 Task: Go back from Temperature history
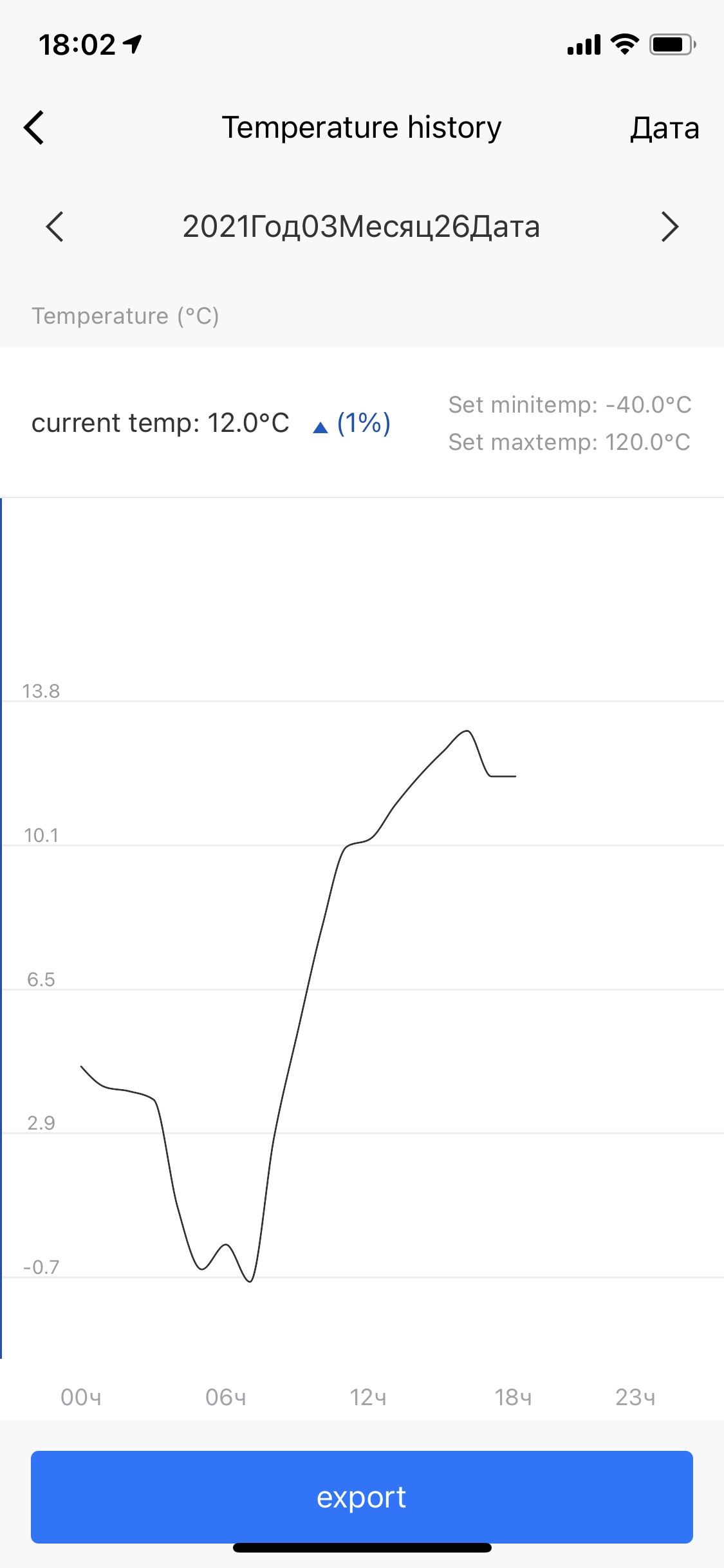(x=35, y=127)
